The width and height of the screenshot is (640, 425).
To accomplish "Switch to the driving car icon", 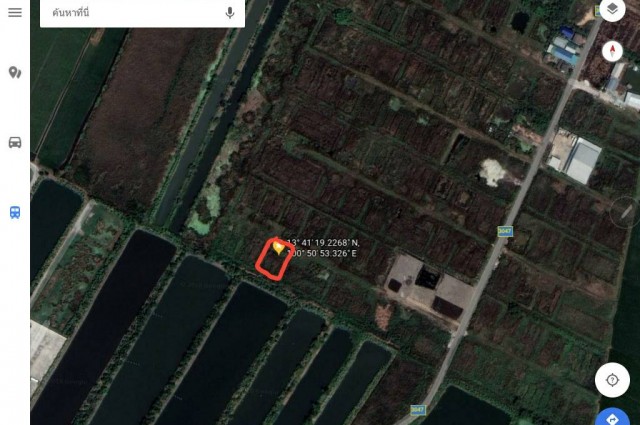I will coord(14,142).
